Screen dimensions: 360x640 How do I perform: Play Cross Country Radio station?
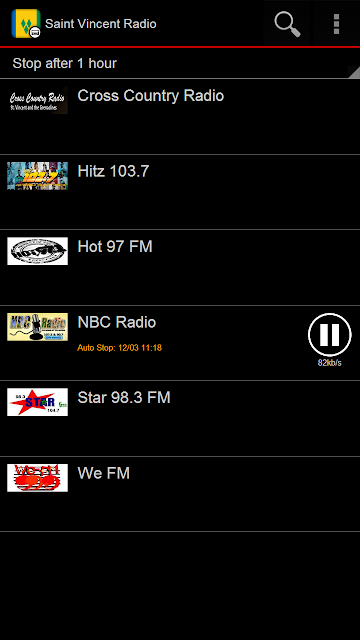180,117
